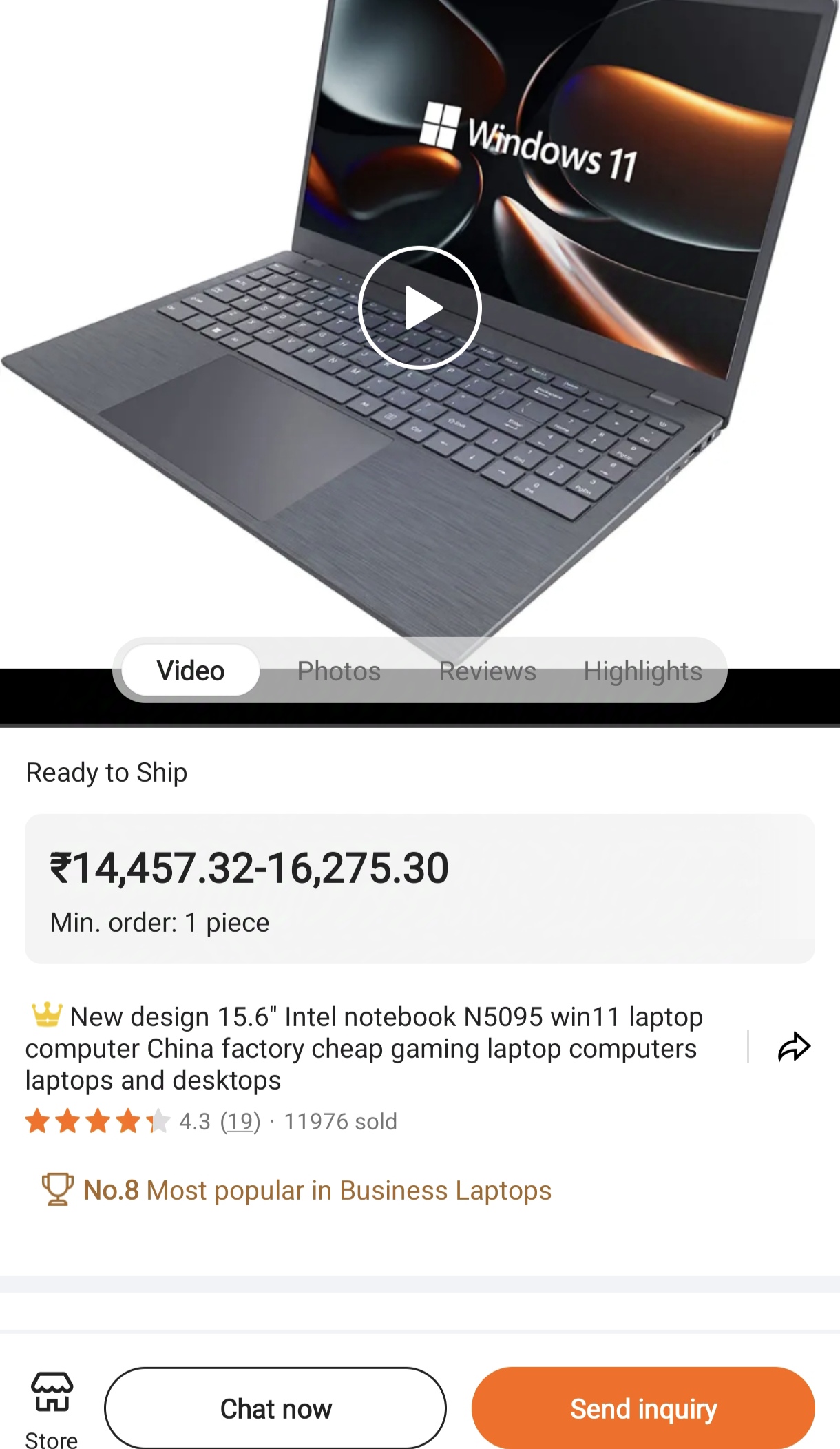Select the Video tab
Image resolution: width=840 pixels, height=1449 pixels.
click(191, 671)
